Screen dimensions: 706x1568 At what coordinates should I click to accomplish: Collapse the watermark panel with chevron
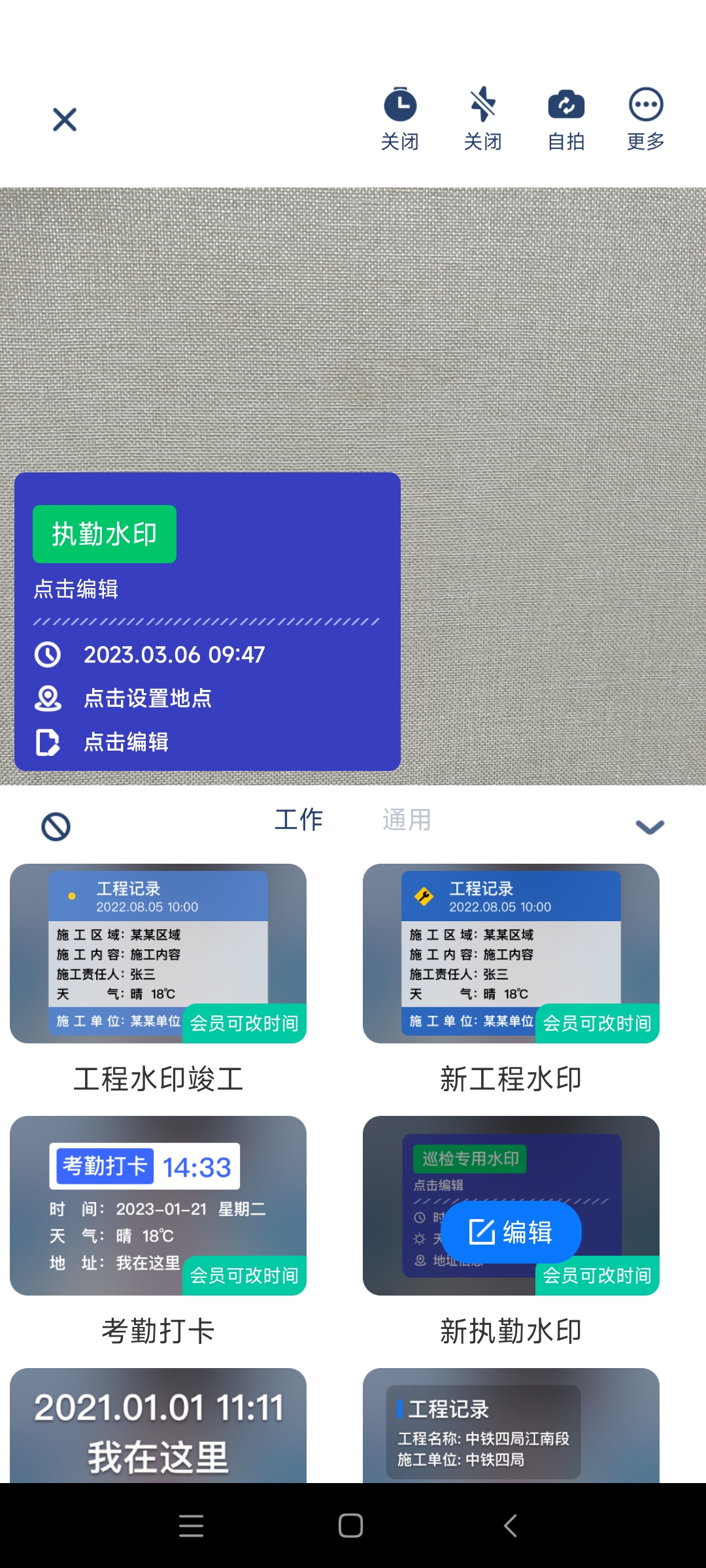pos(650,826)
